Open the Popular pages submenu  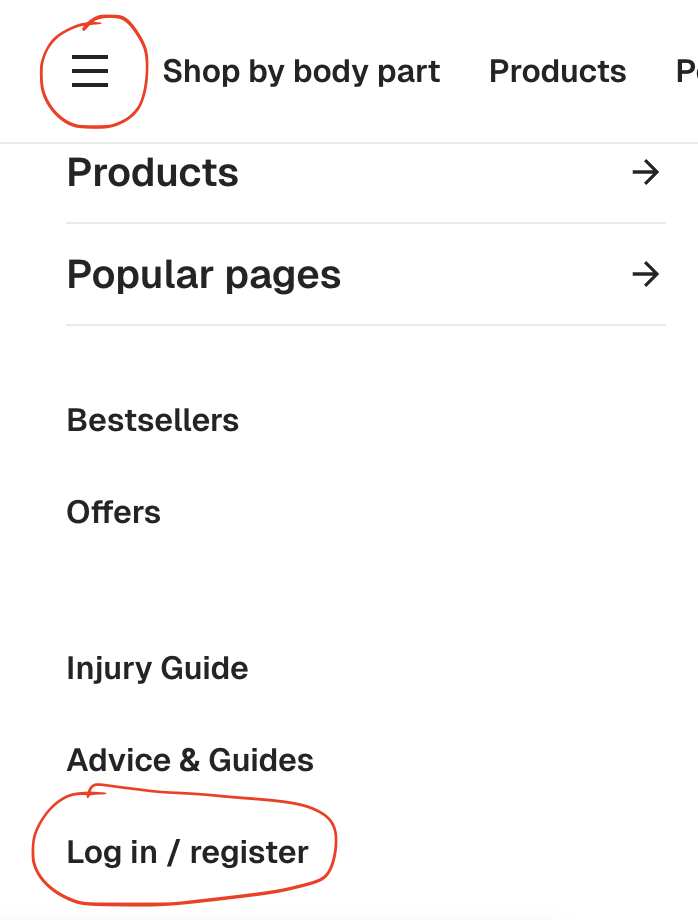click(365, 274)
